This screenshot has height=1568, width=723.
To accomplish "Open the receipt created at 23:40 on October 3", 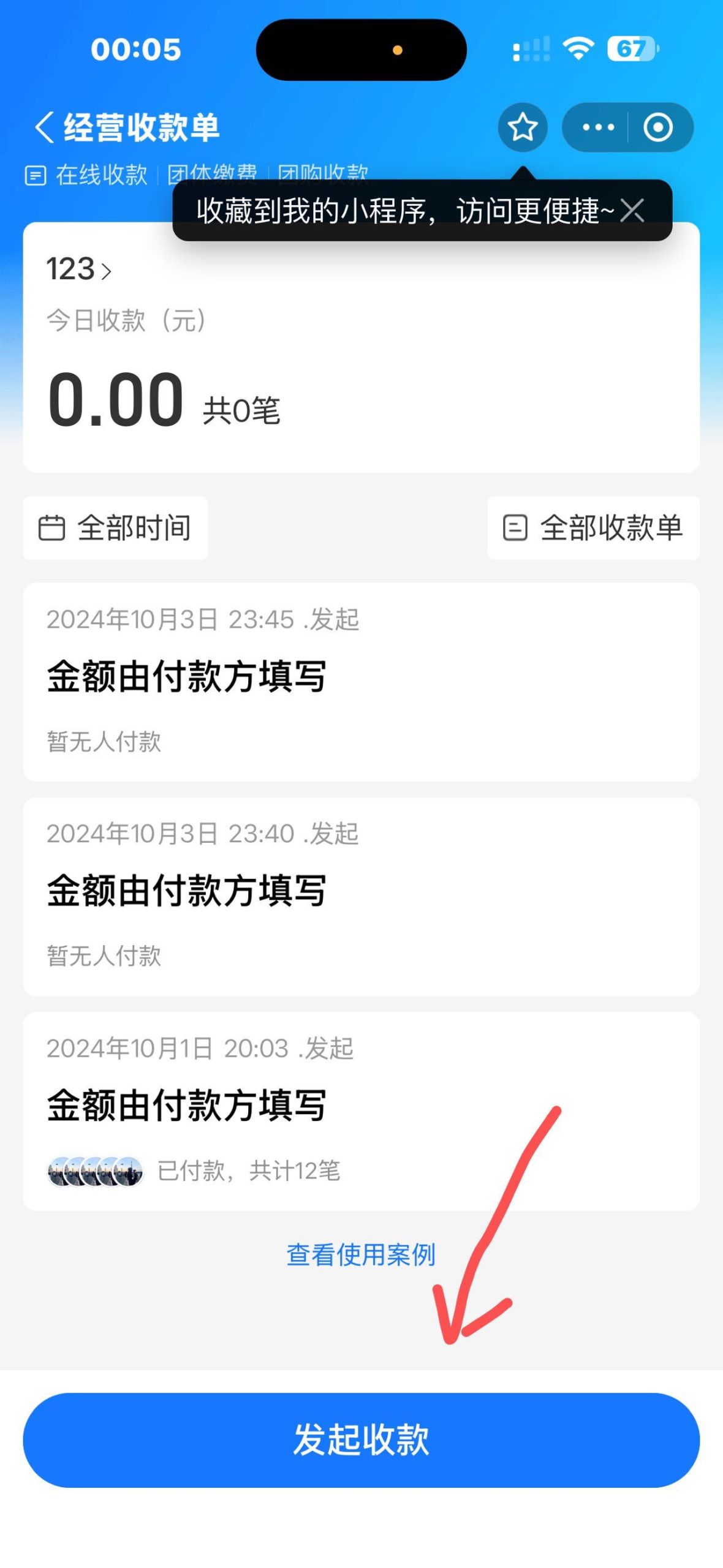I will coord(361,895).
